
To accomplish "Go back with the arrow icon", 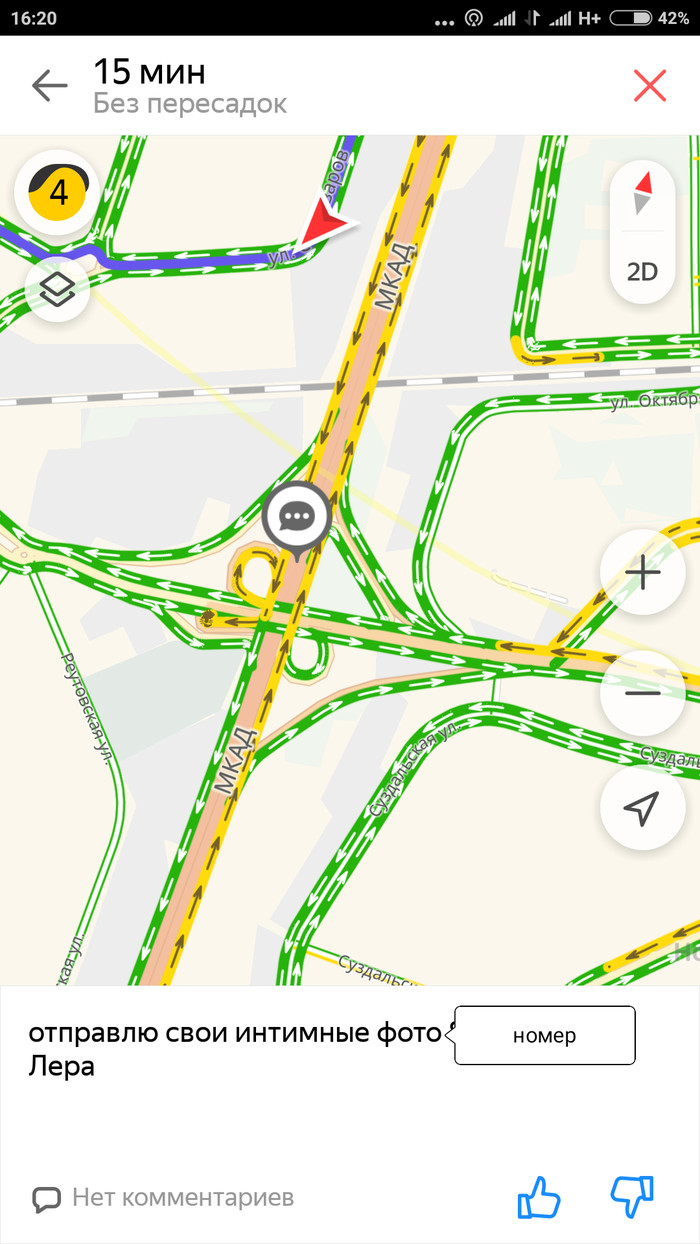I will pyautogui.click(x=49, y=86).
